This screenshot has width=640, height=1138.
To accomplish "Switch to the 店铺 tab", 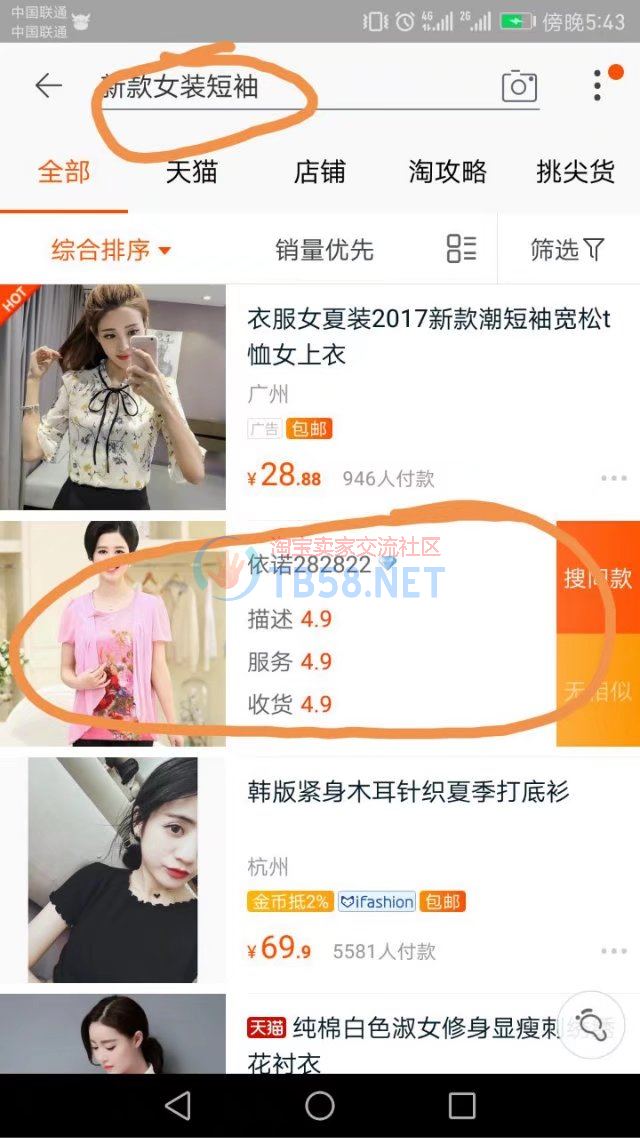I will pyautogui.click(x=319, y=172).
